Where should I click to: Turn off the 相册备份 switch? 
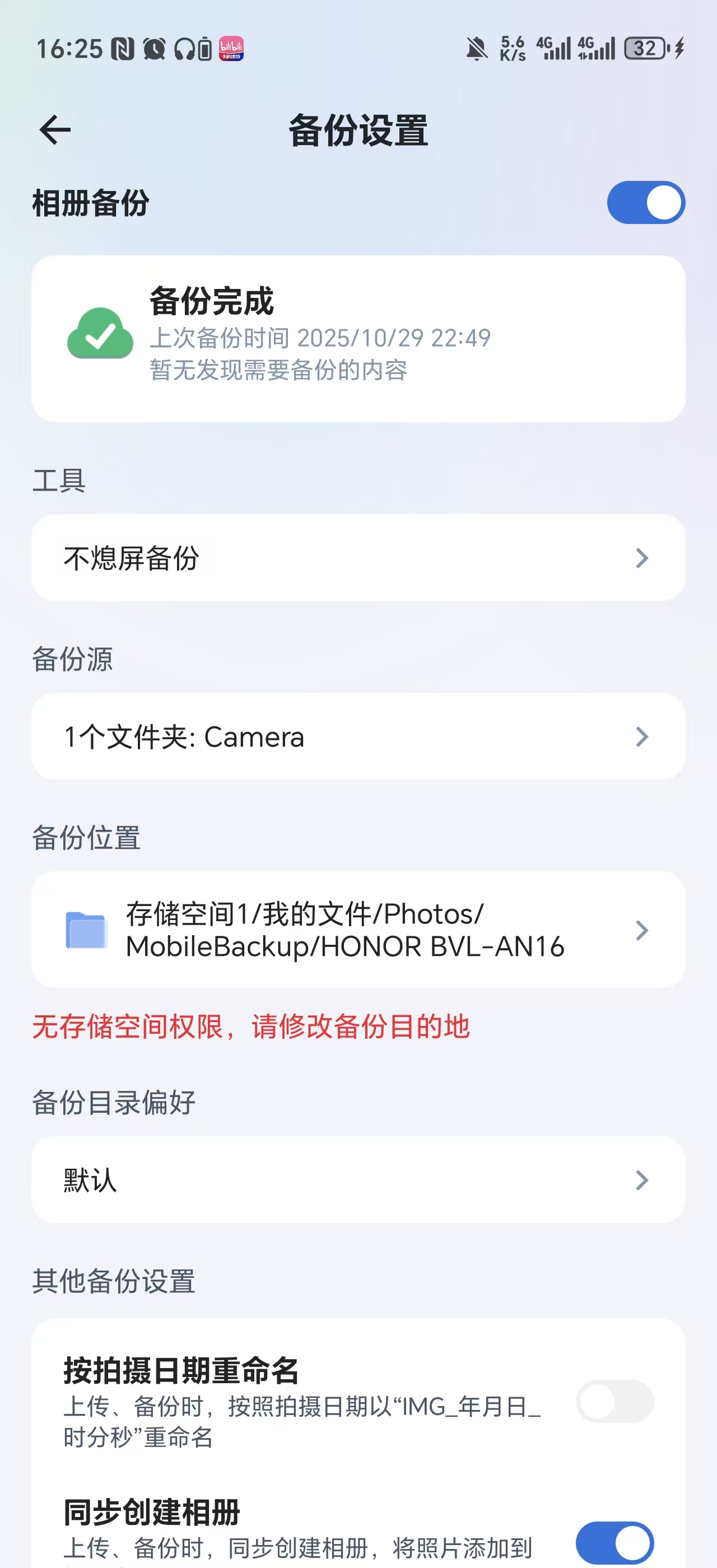(x=645, y=203)
